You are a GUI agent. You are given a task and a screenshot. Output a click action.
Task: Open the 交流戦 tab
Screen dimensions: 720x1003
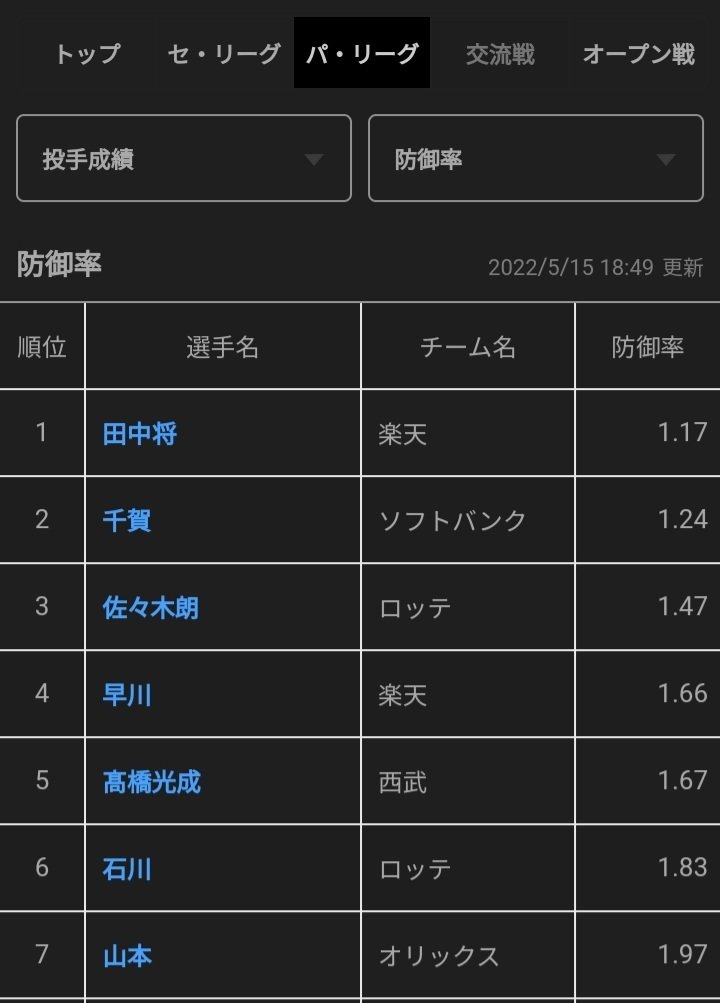tap(500, 54)
